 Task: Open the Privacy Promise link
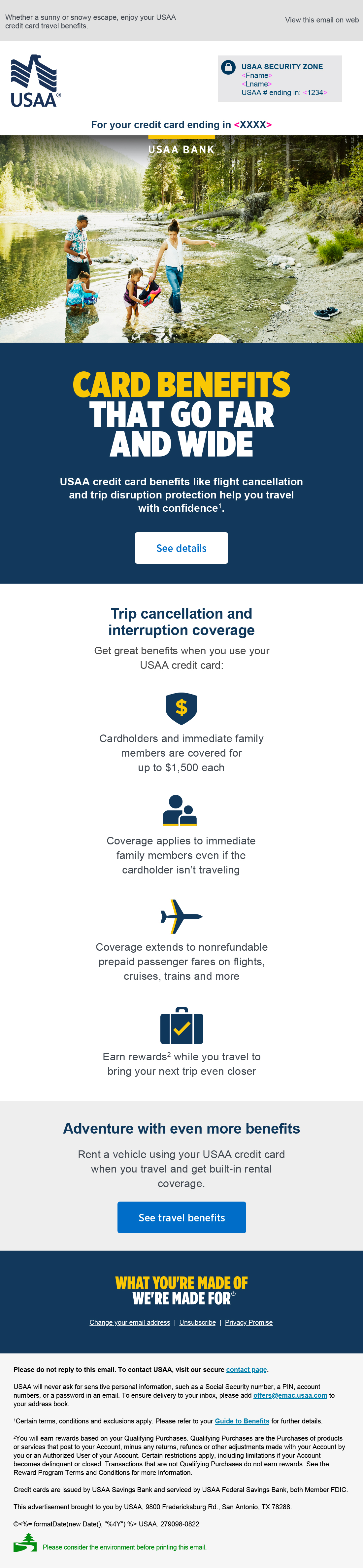click(x=248, y=1322)
